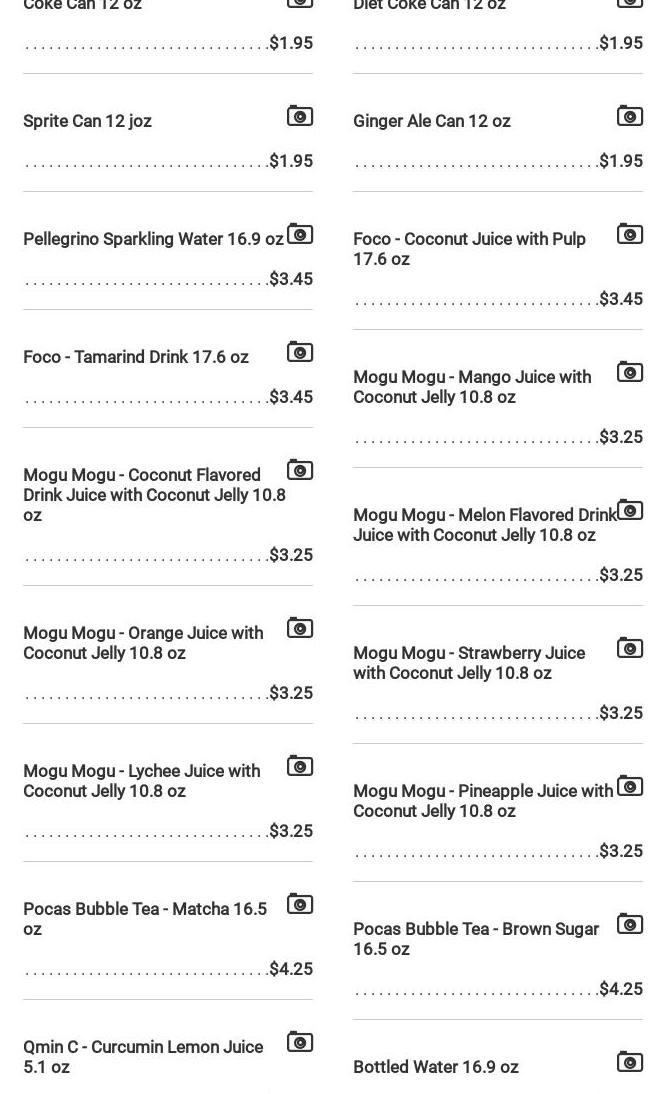
Task: Tap photo icon for Mogu Mogu Coconut Flavored Drink
Action: click(300, 470)
